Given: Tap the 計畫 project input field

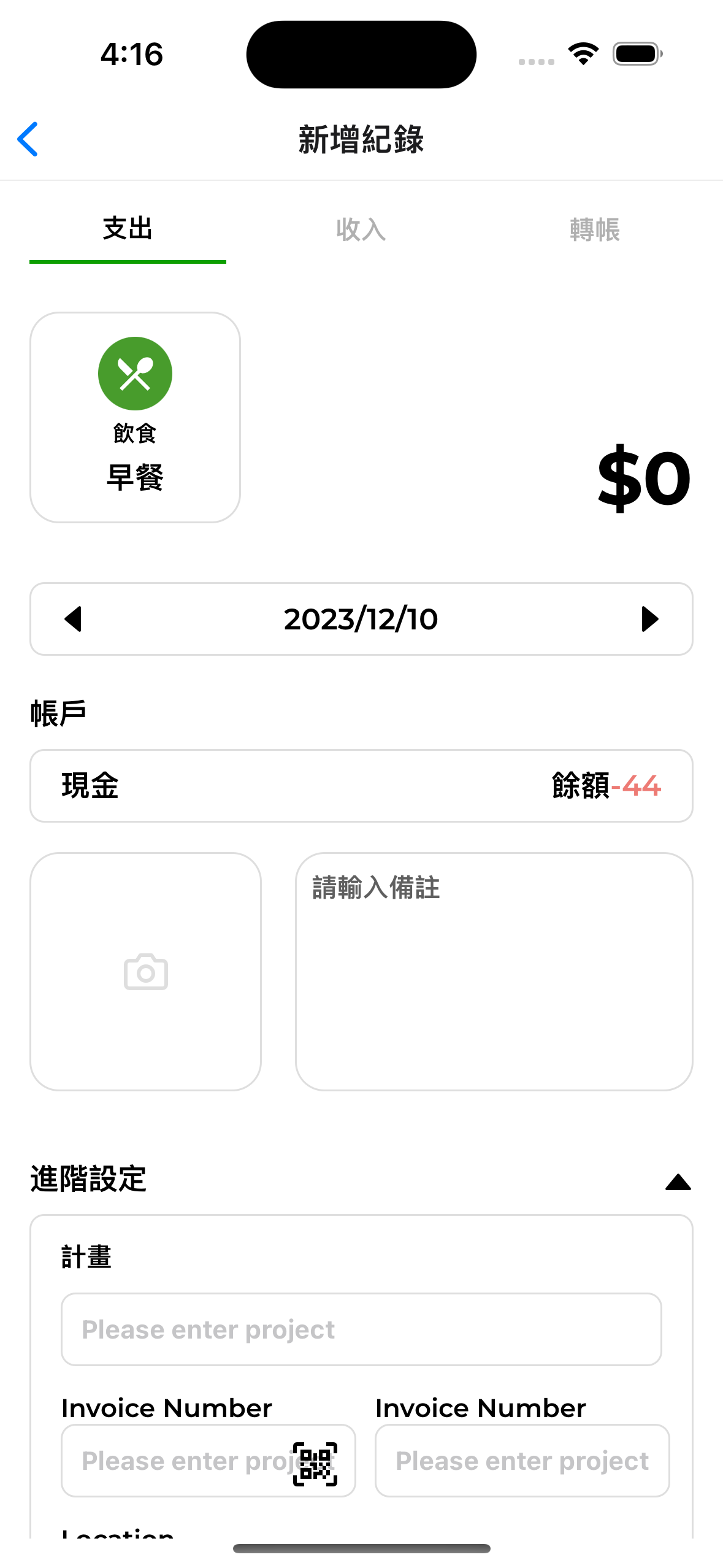Looking at the screenshot, I should point(361,1329).
